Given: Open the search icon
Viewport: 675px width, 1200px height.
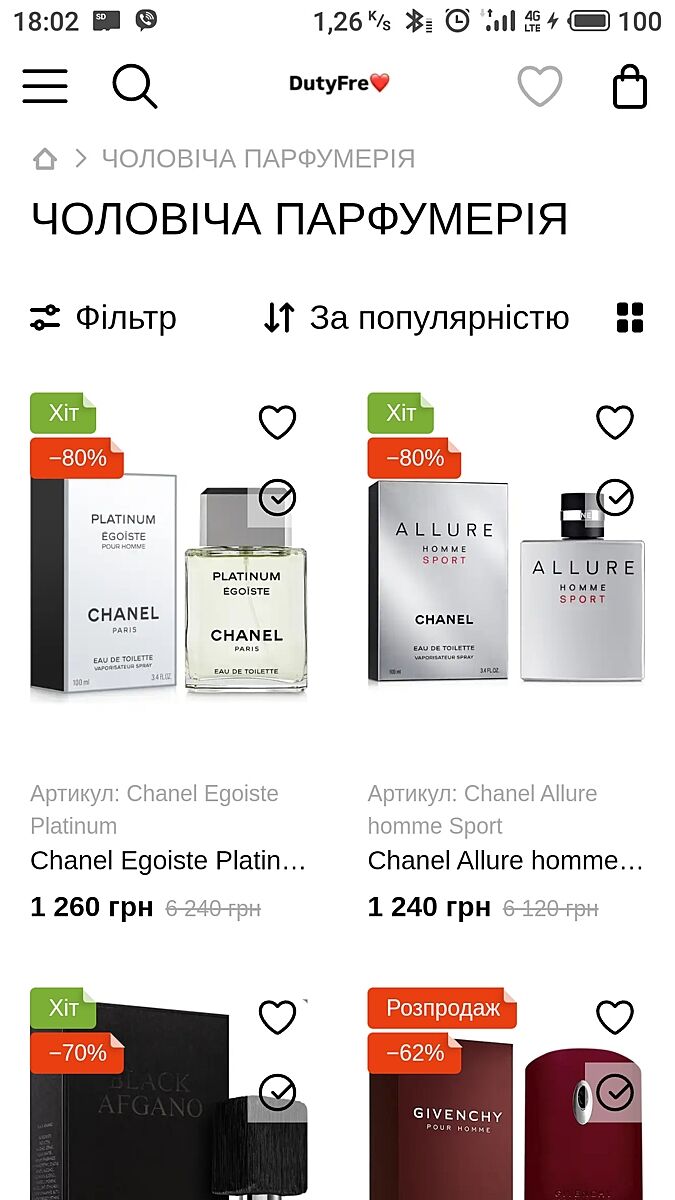Looking at the screenshot, I should point(134,86).
